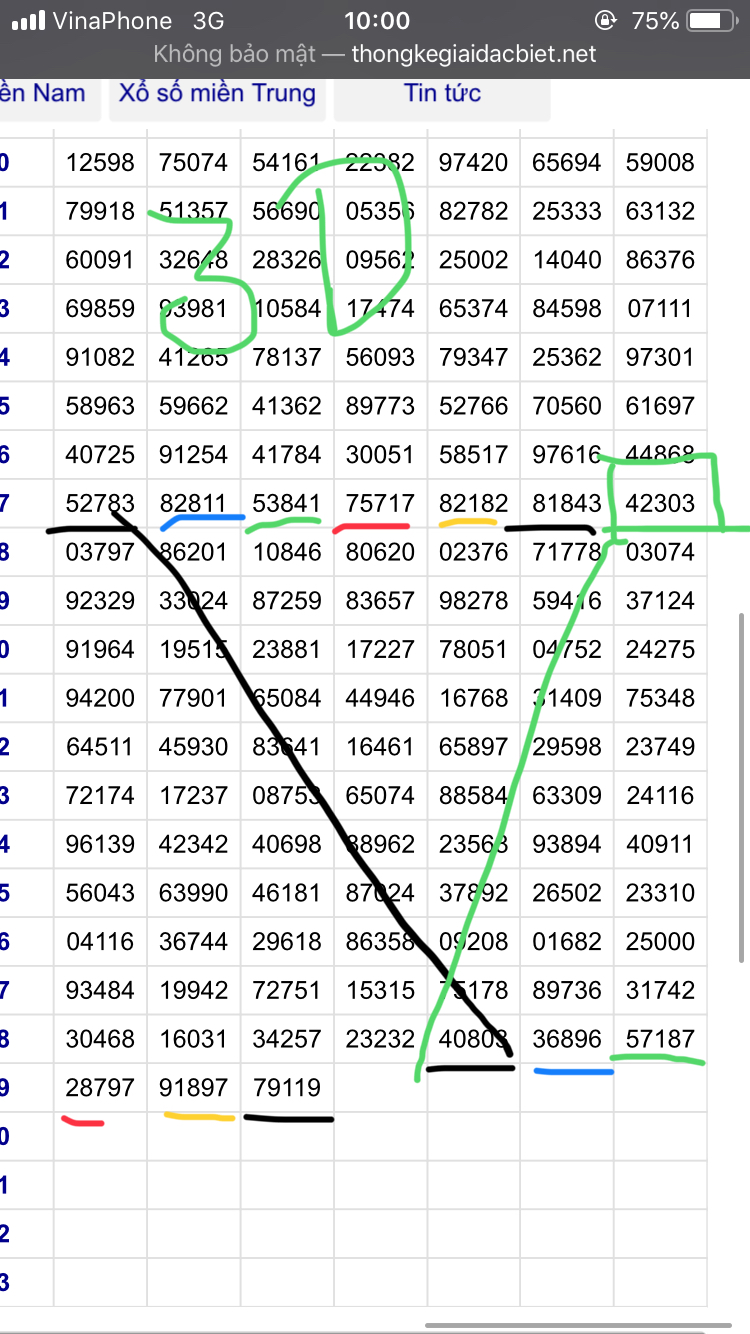Open the Xổ số miền Trung tab
The width and height of the screenshot is (750, 1334).
[x=217, y=94]
